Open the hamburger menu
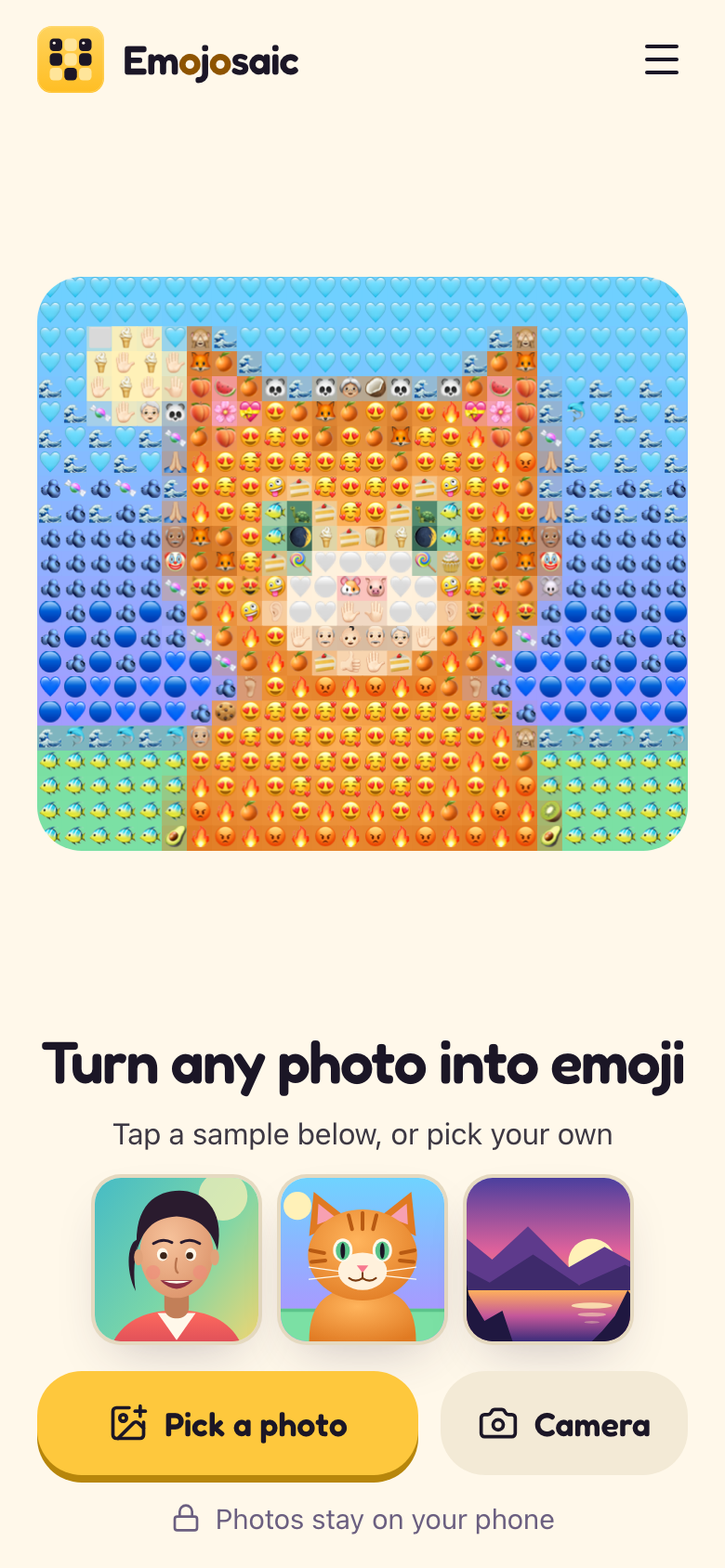The width and height of the screenshot is (725, 1568). 662,59
